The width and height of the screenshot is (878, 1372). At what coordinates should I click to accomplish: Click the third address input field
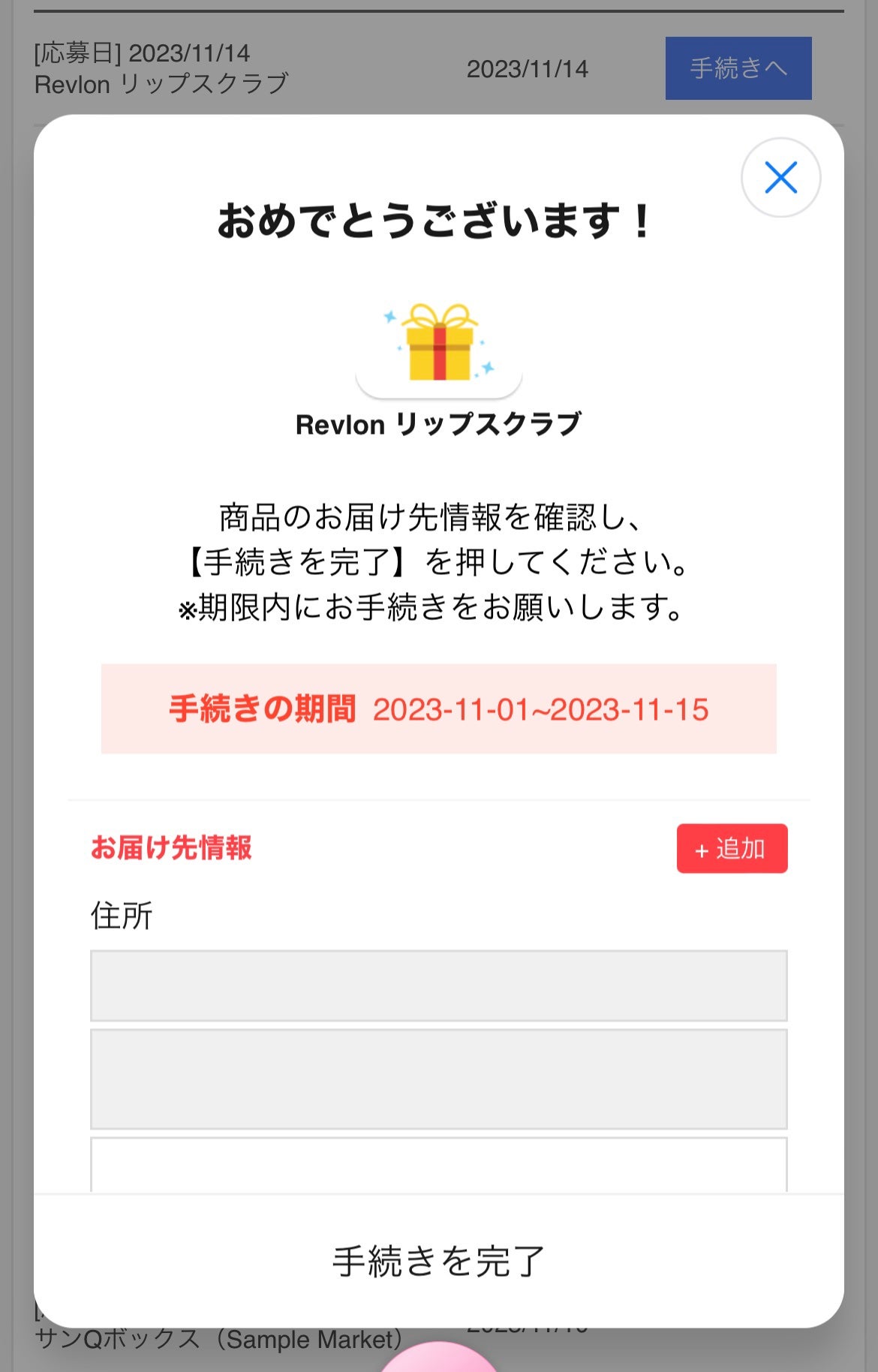pos(439,1163)
